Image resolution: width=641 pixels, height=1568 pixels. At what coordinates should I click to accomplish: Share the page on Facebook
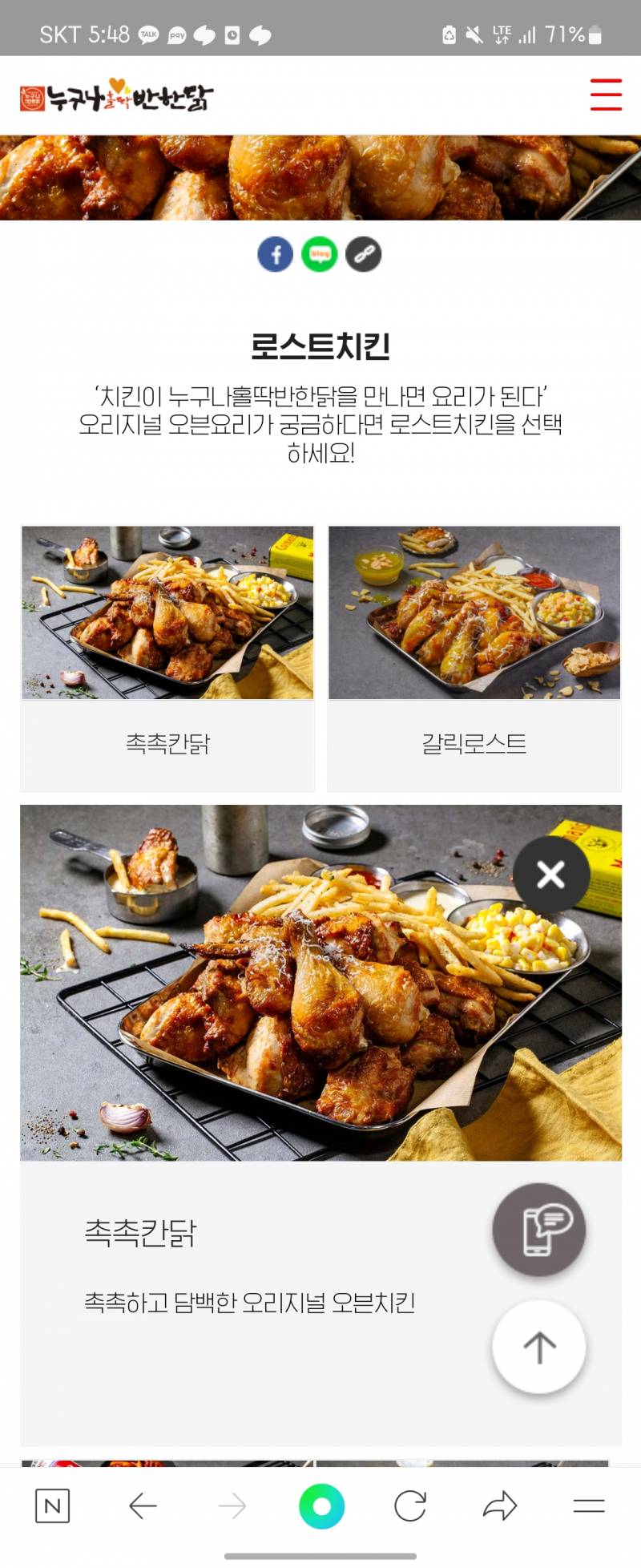[276, 254]
